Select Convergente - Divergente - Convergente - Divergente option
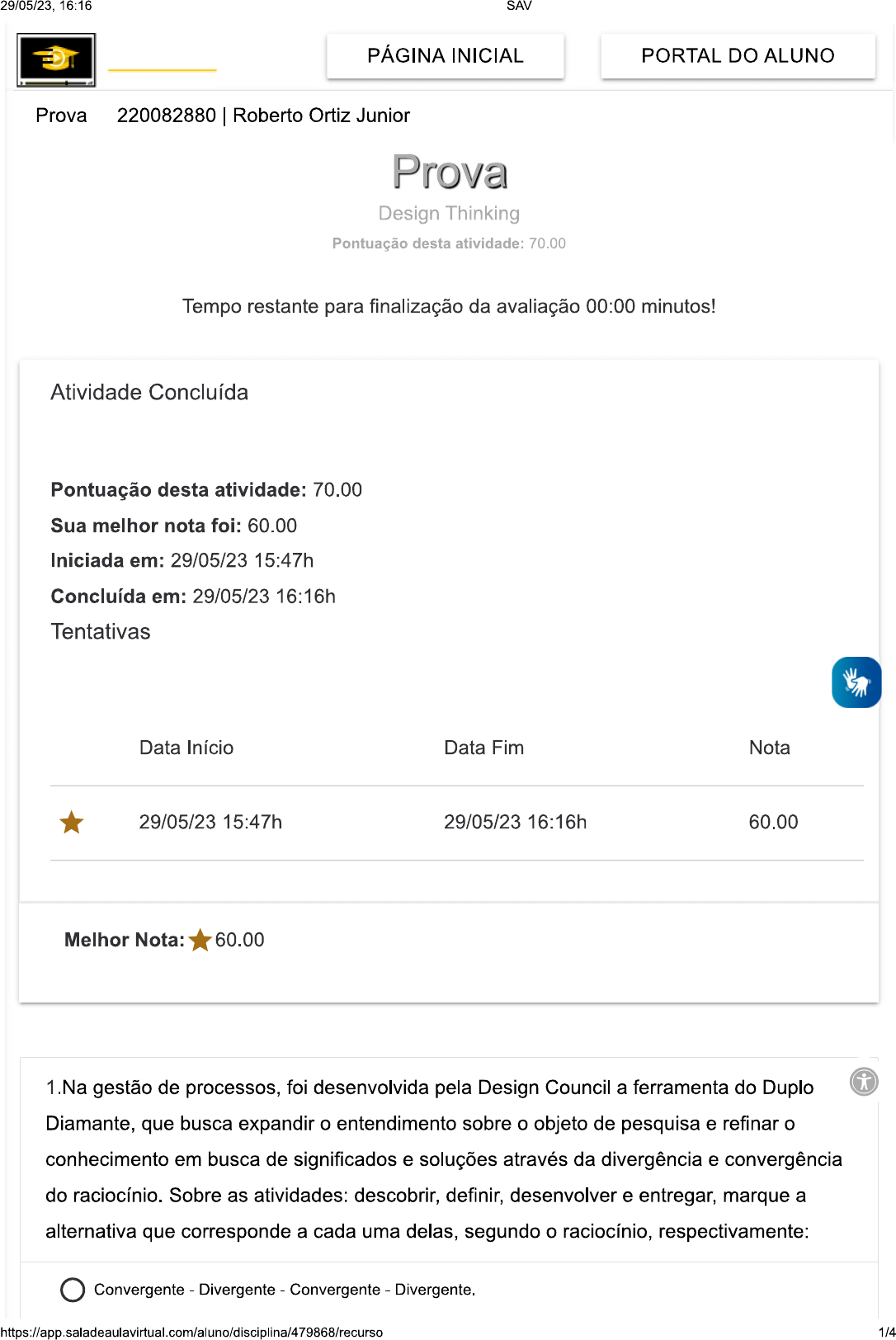Screen dimensions: 896x1340 click(x=73, y=1290)
